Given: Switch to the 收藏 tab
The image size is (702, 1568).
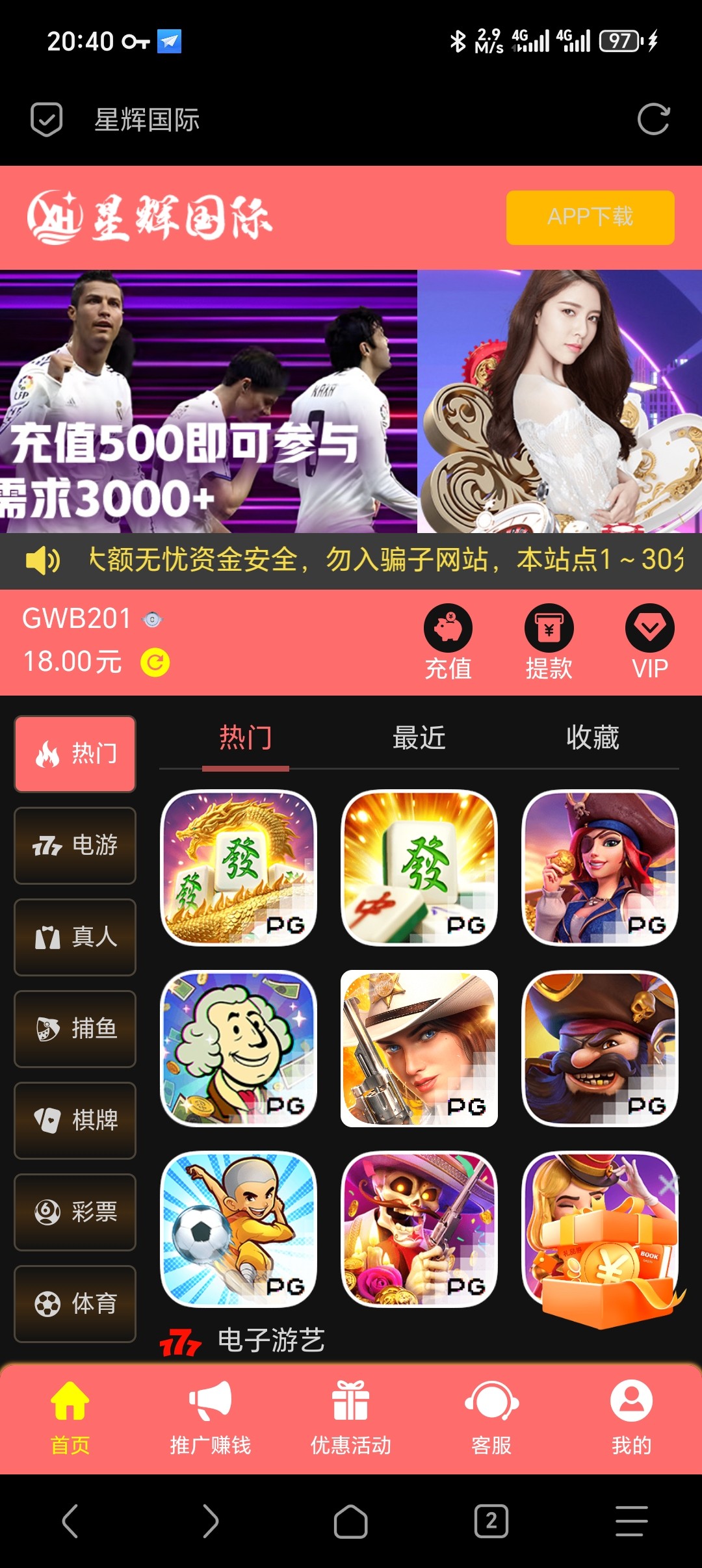Looking at the screenshot, I should click(x=592, y=738).
